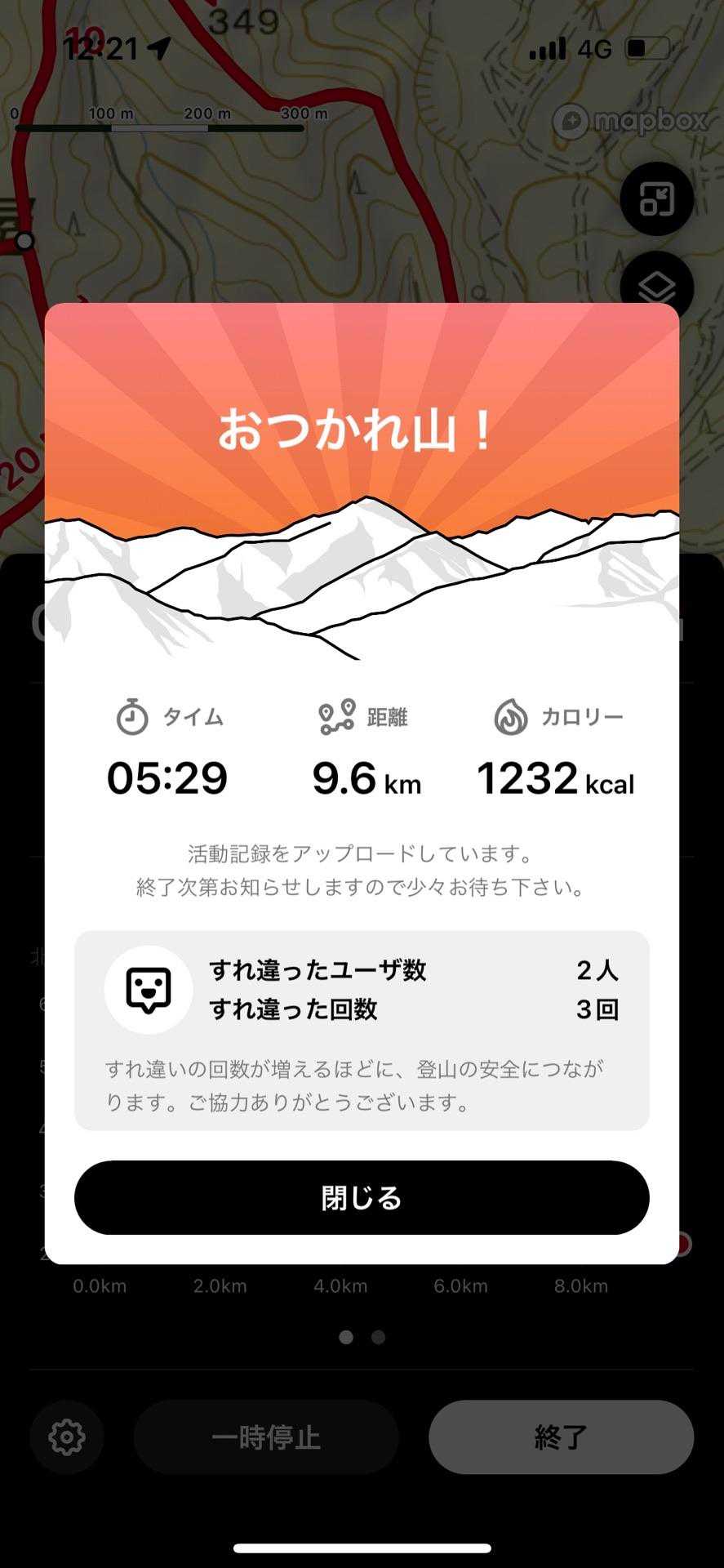Tap the 一時停止 pause button

[266, 1437]
